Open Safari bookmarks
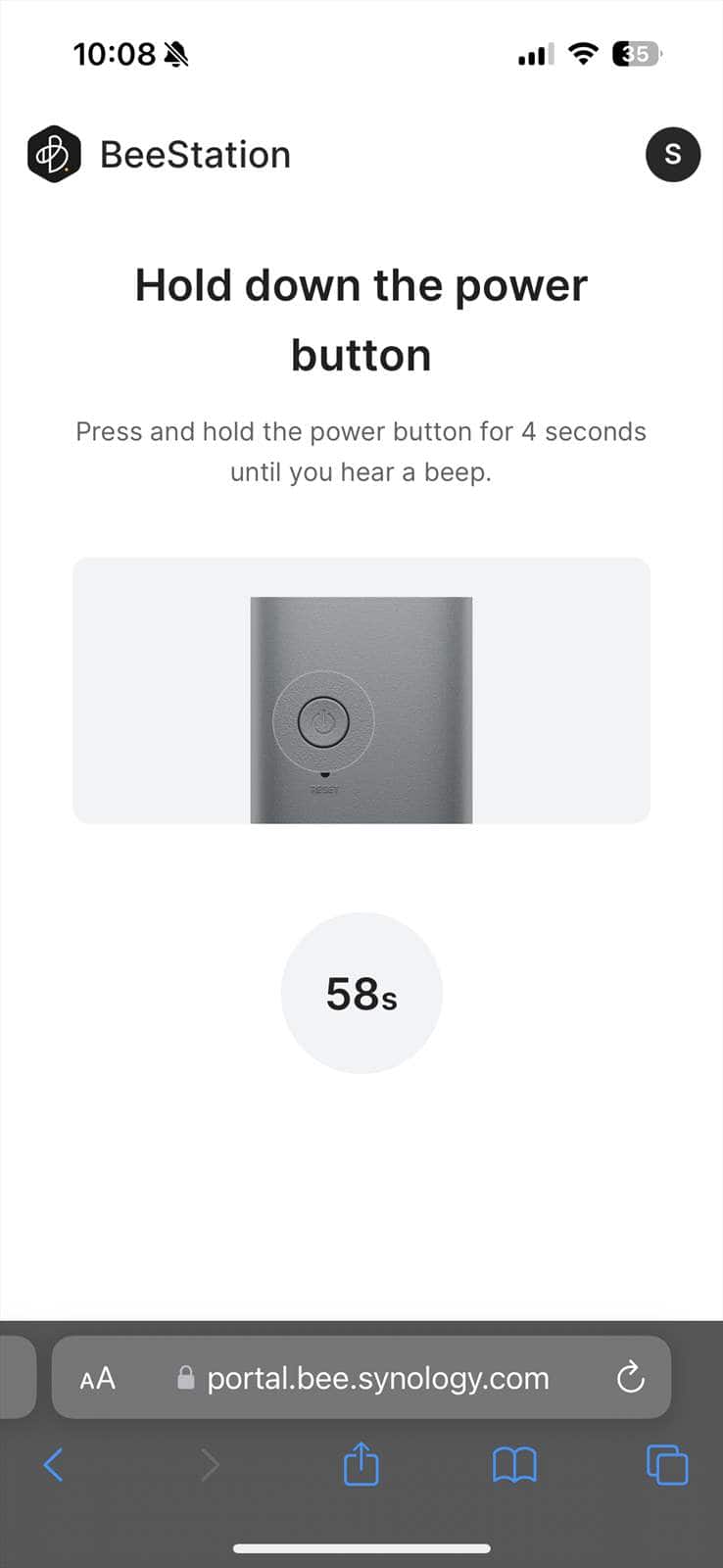 click(513, 1465)
